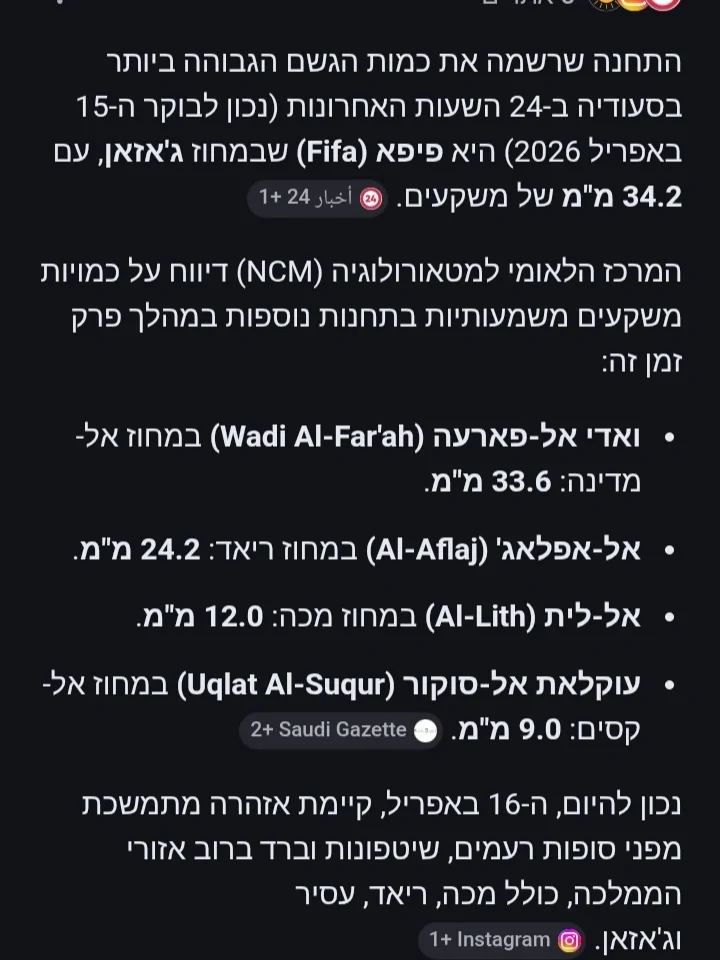Open the Saudi Gazette source chip

click(x=341, y=730)
